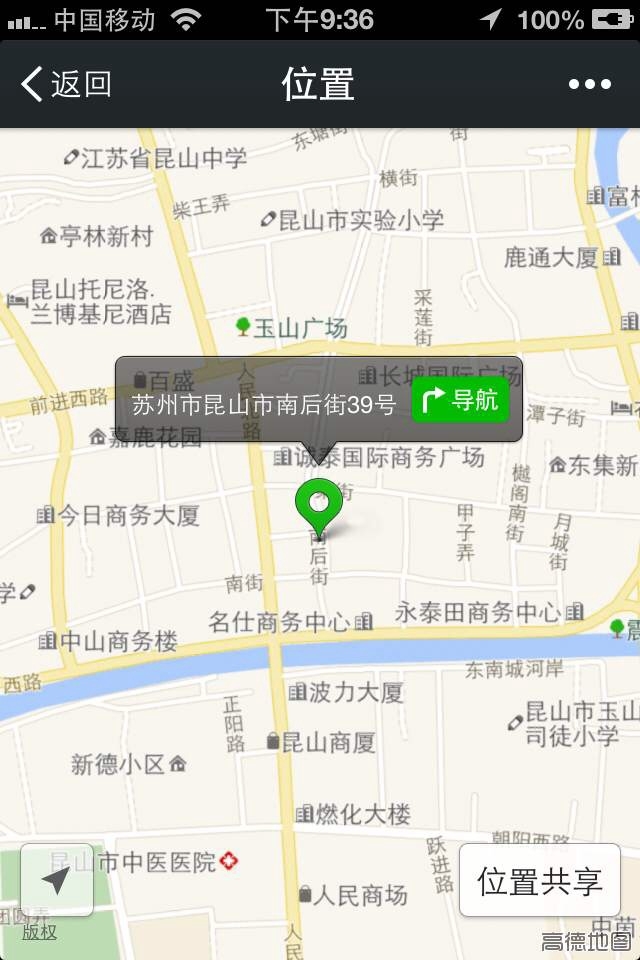Start navigation with the green 导航 button

(461, 402)
